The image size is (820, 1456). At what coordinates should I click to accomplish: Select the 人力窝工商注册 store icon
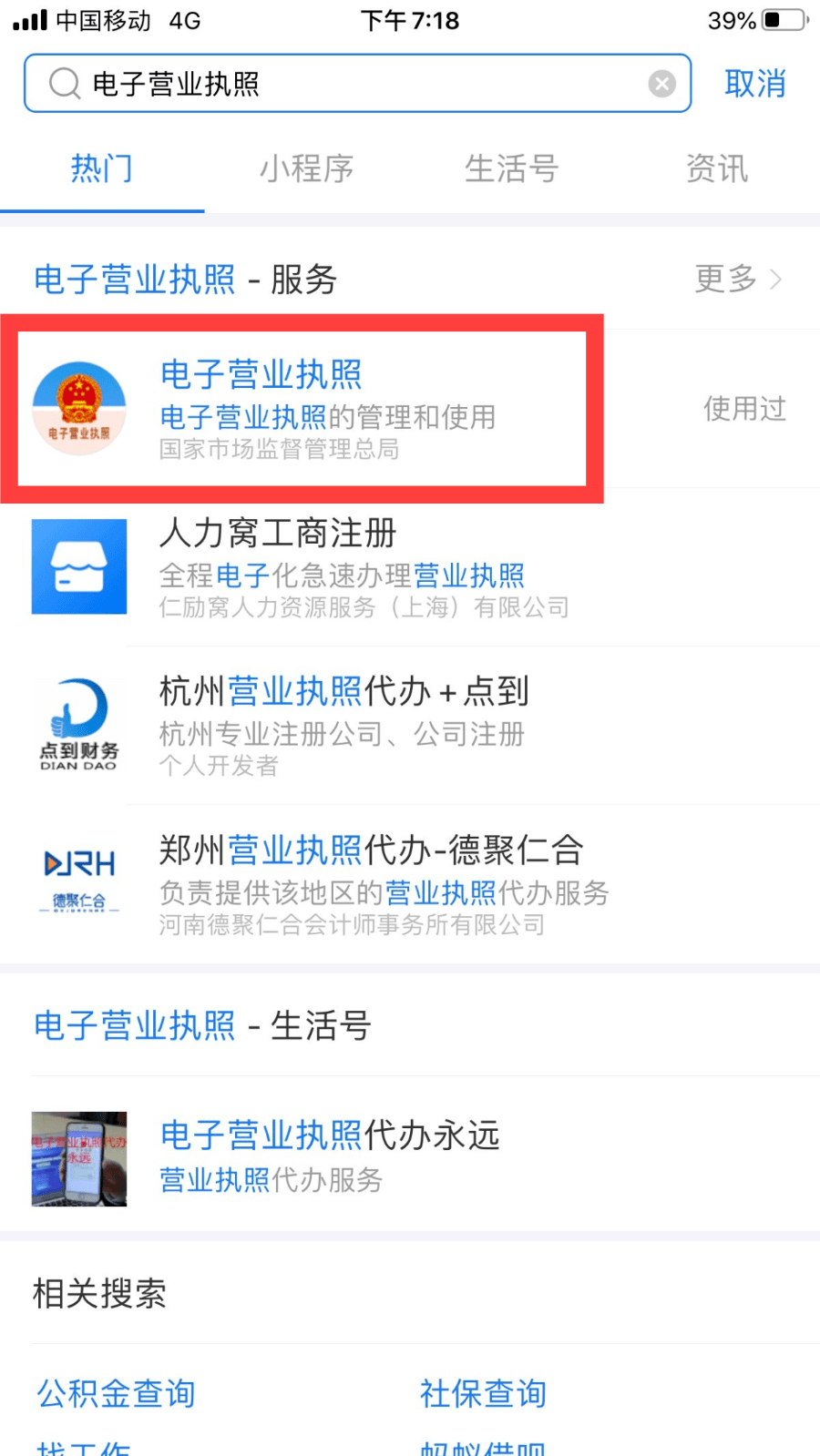point(78,566)
